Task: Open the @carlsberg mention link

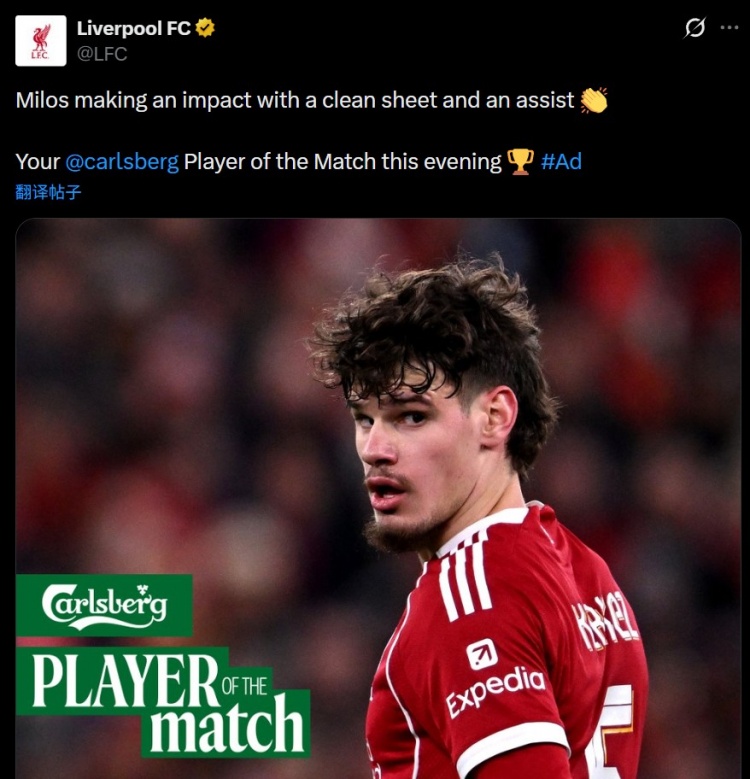Action: coord(122,161)
